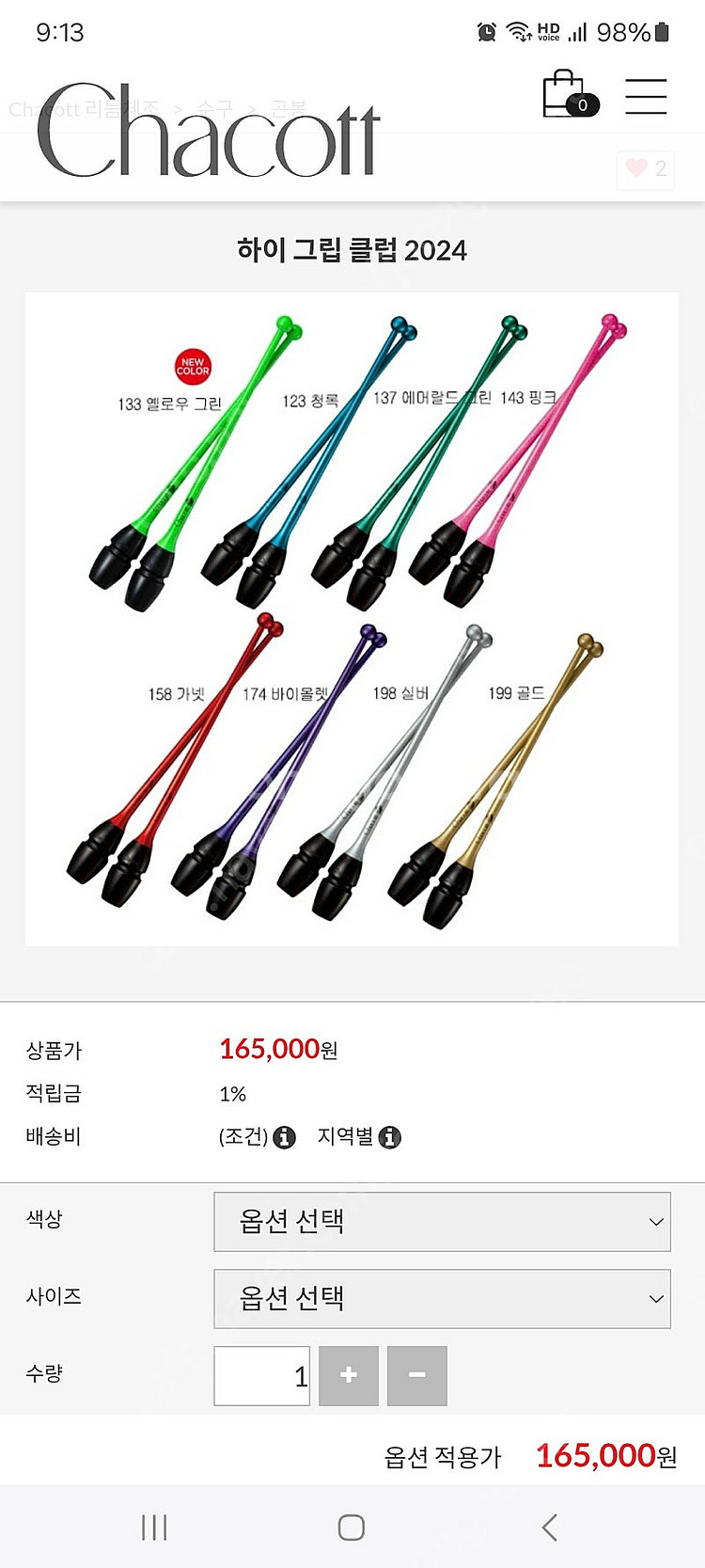Open recent apps from navigation bar

pyautogui.click(x=154, y=1528)
